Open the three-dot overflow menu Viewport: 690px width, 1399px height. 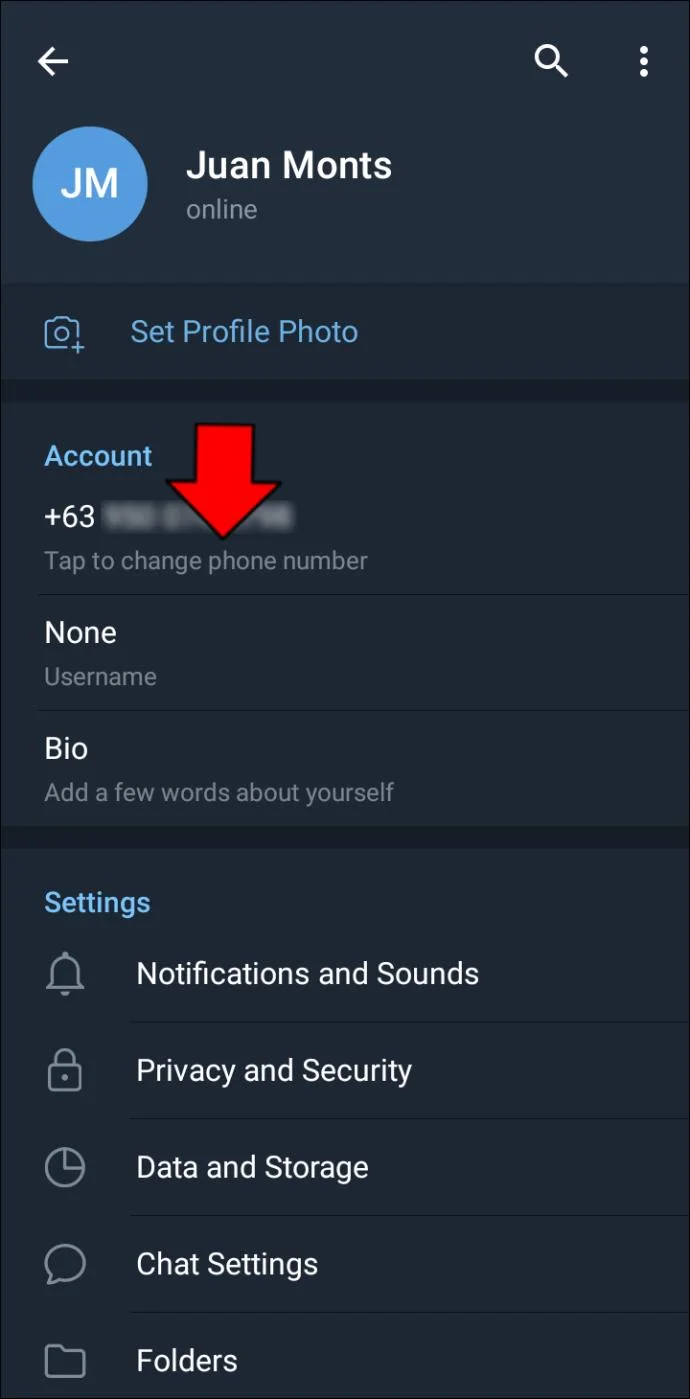click(x=644, y=62)
